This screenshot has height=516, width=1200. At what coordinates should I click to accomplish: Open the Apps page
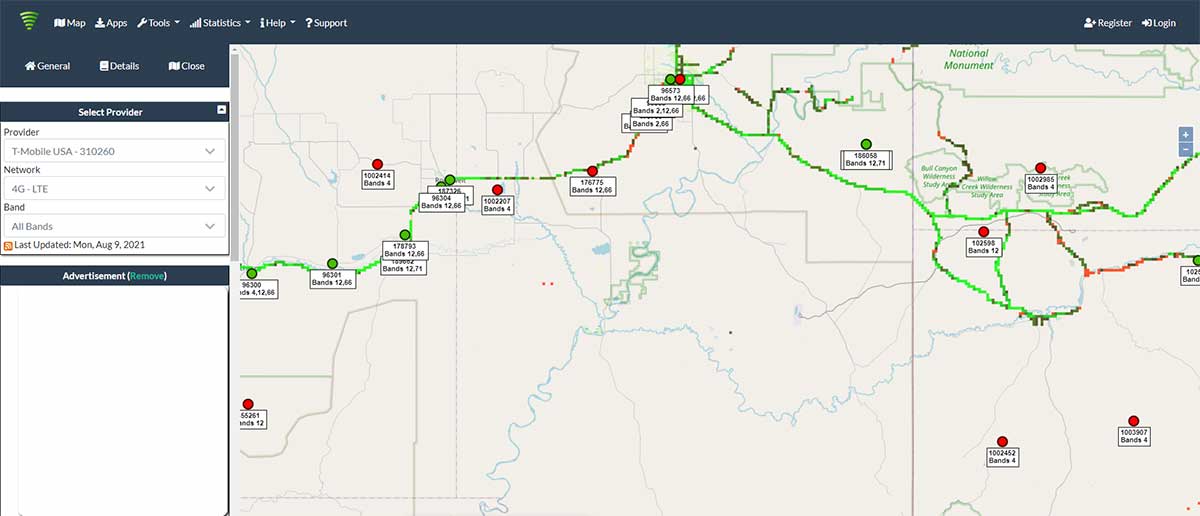click(x=111, y=23)
